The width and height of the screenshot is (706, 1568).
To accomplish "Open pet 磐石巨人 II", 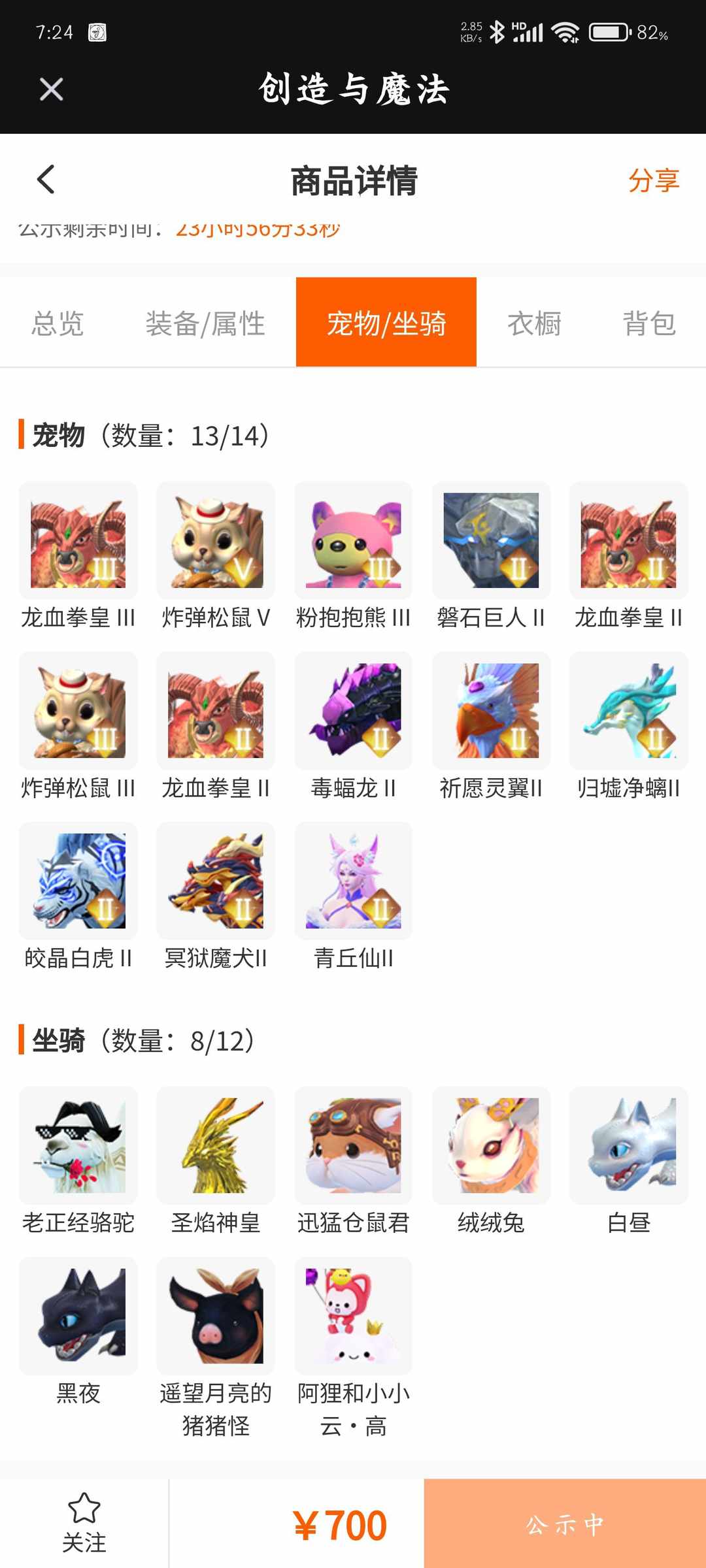I will 491,541.
